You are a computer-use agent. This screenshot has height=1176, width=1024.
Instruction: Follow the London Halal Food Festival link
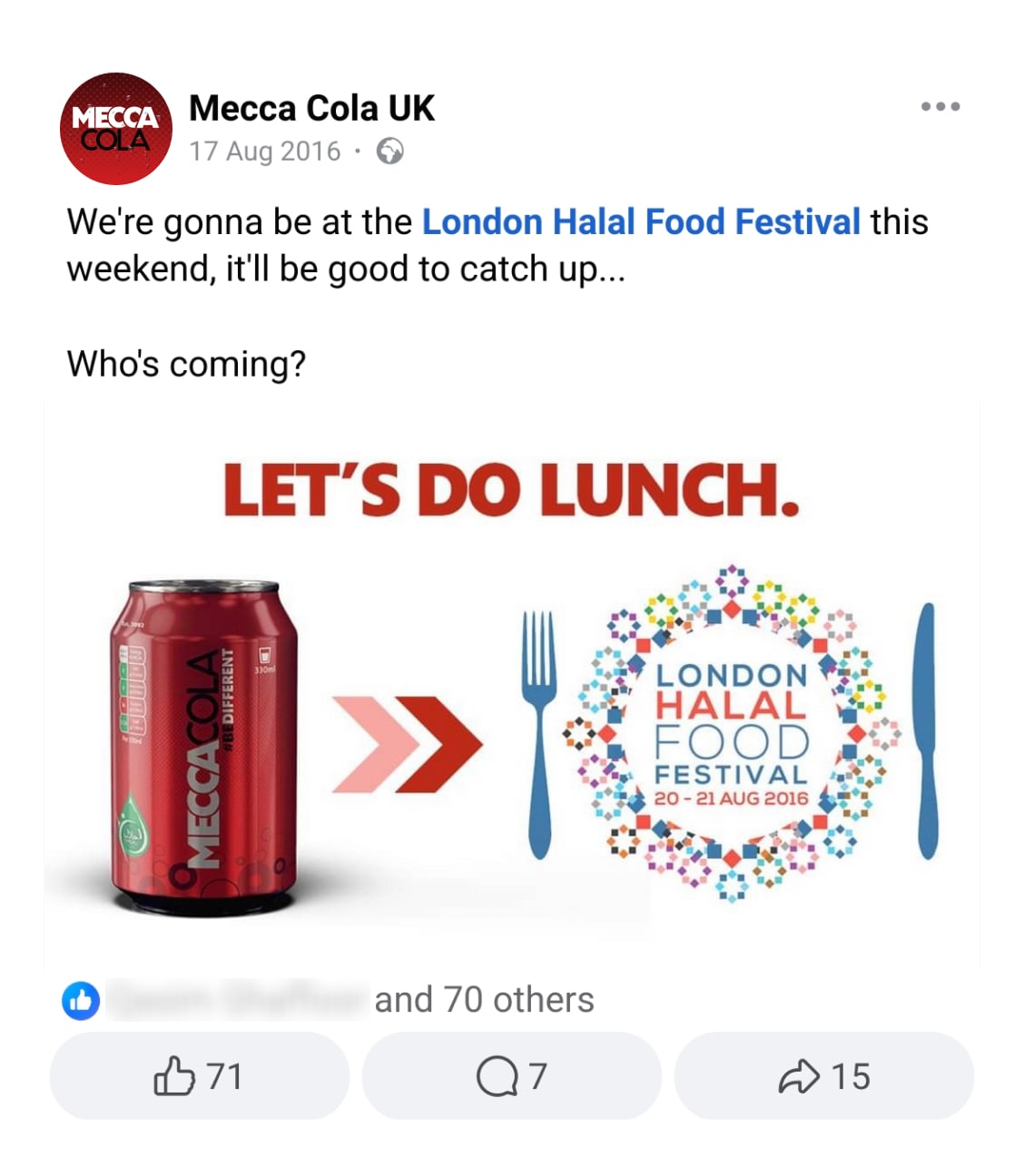click(x=641, y=222)
